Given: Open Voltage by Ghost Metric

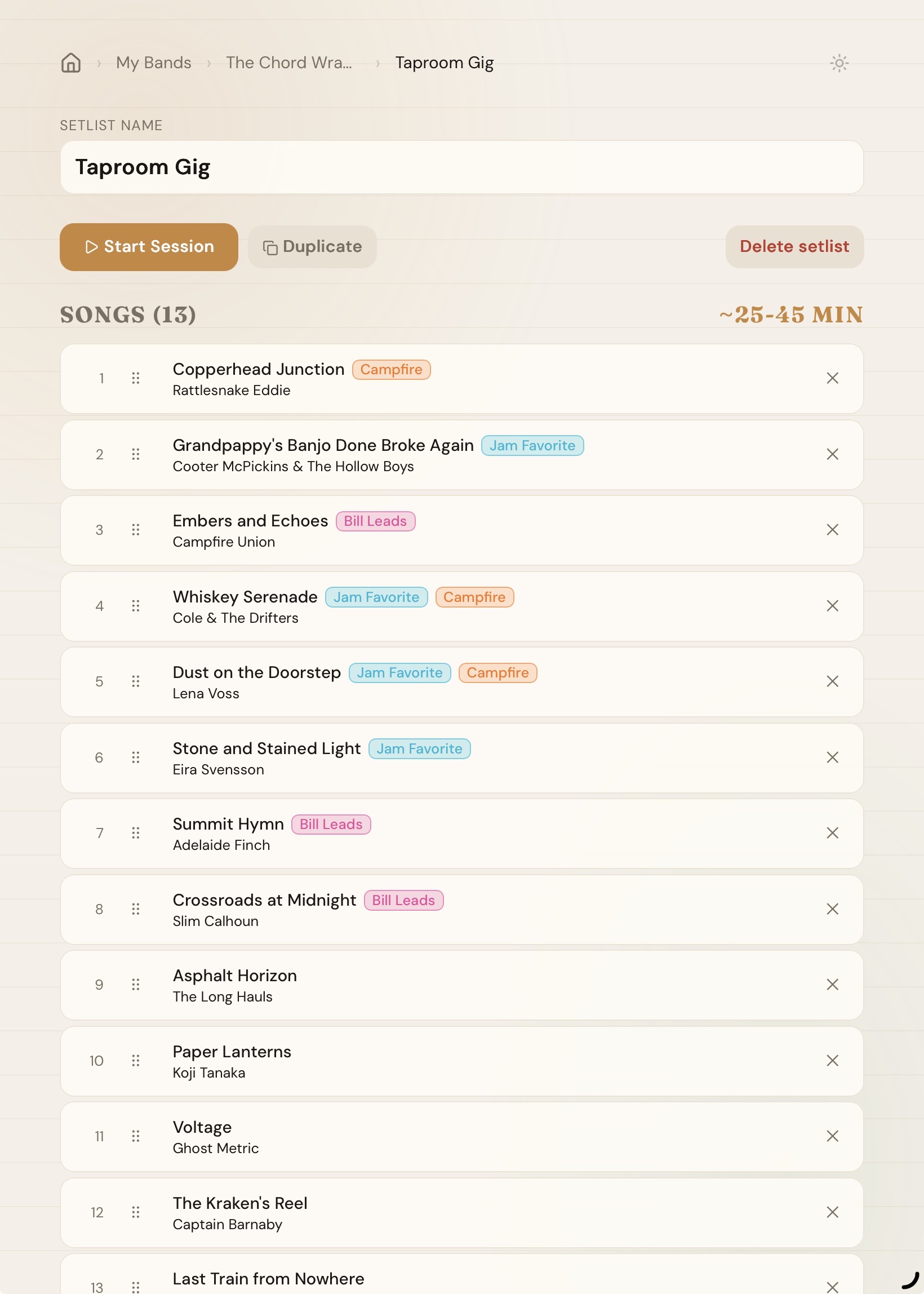Looking at the screenshot, I should pos(202,1127).
